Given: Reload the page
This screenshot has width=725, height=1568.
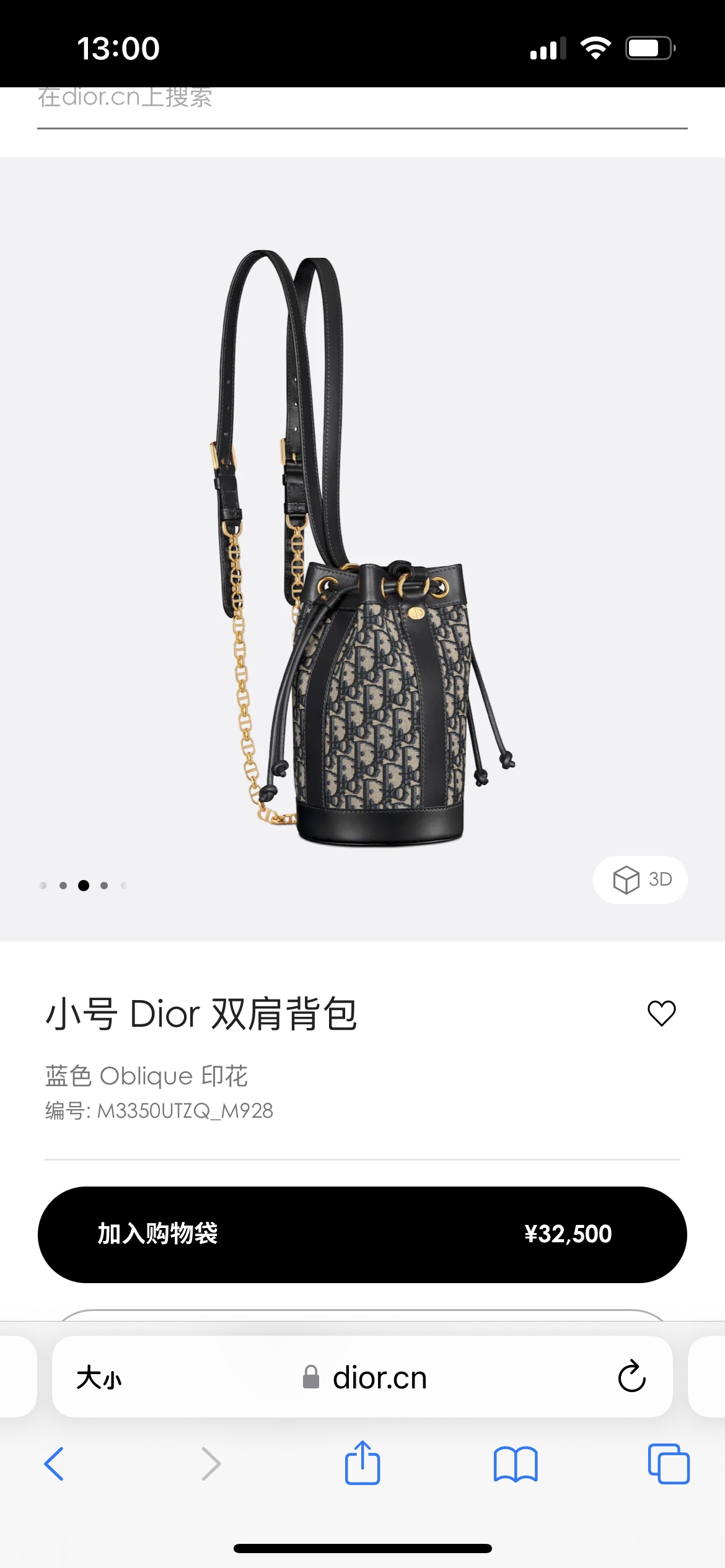Looking at the screenshot, I should point(631,1377).
